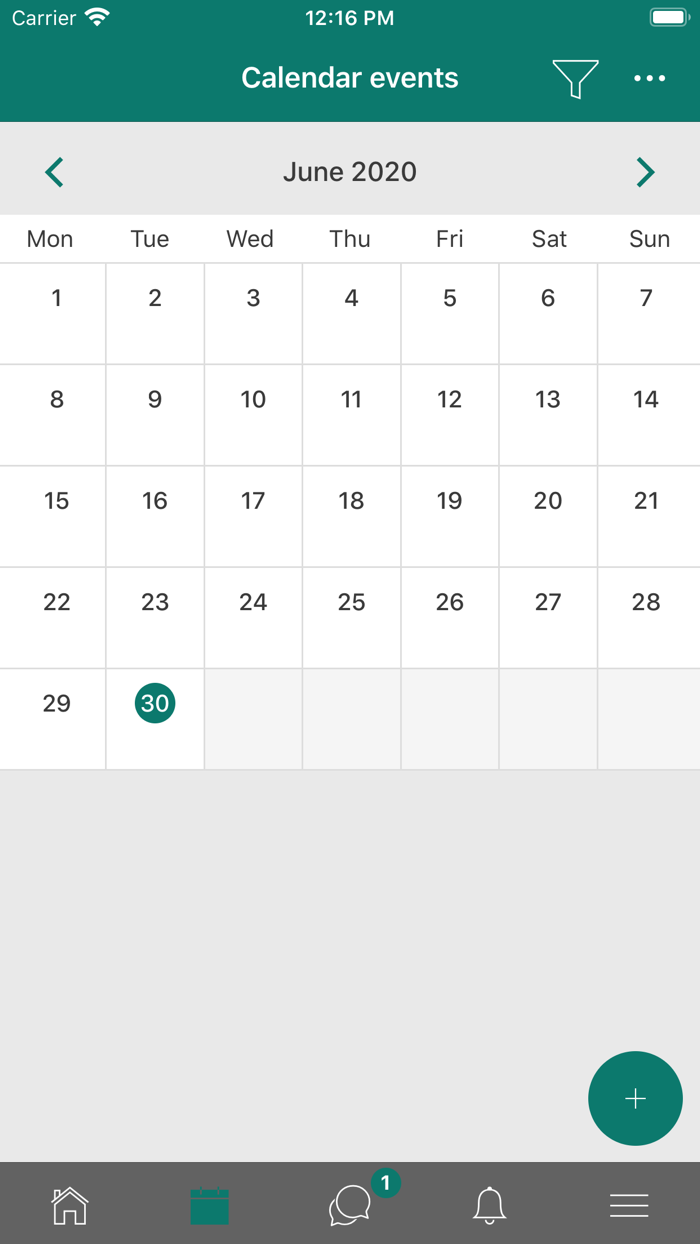
Task: Switch to the home tab
Action: pyautogui.click(x=70, y=1205)
